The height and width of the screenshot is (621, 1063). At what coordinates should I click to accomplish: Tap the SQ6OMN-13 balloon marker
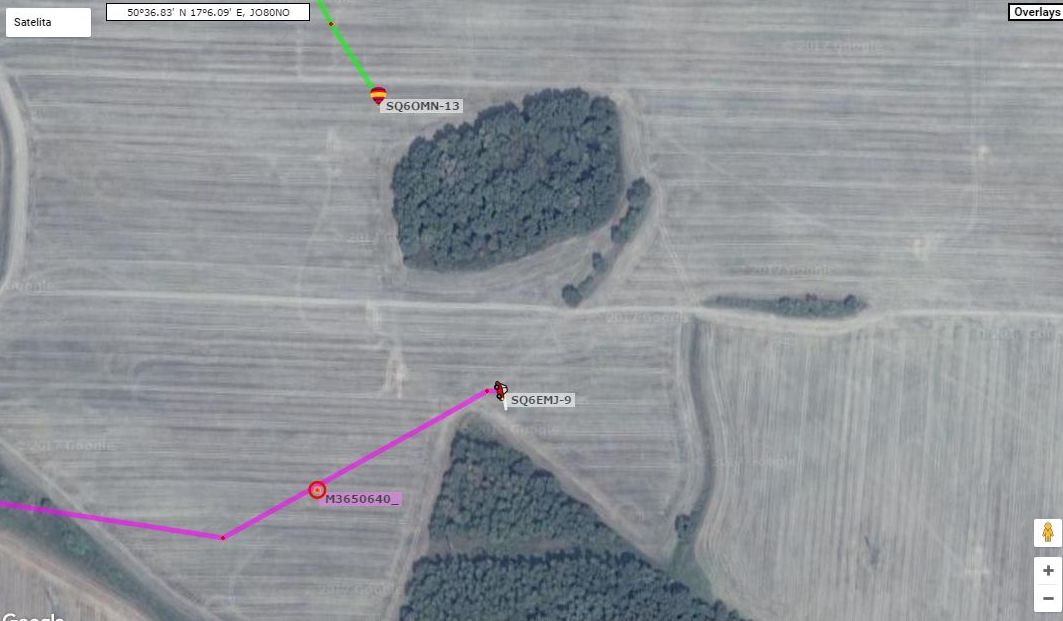point(378,96)
